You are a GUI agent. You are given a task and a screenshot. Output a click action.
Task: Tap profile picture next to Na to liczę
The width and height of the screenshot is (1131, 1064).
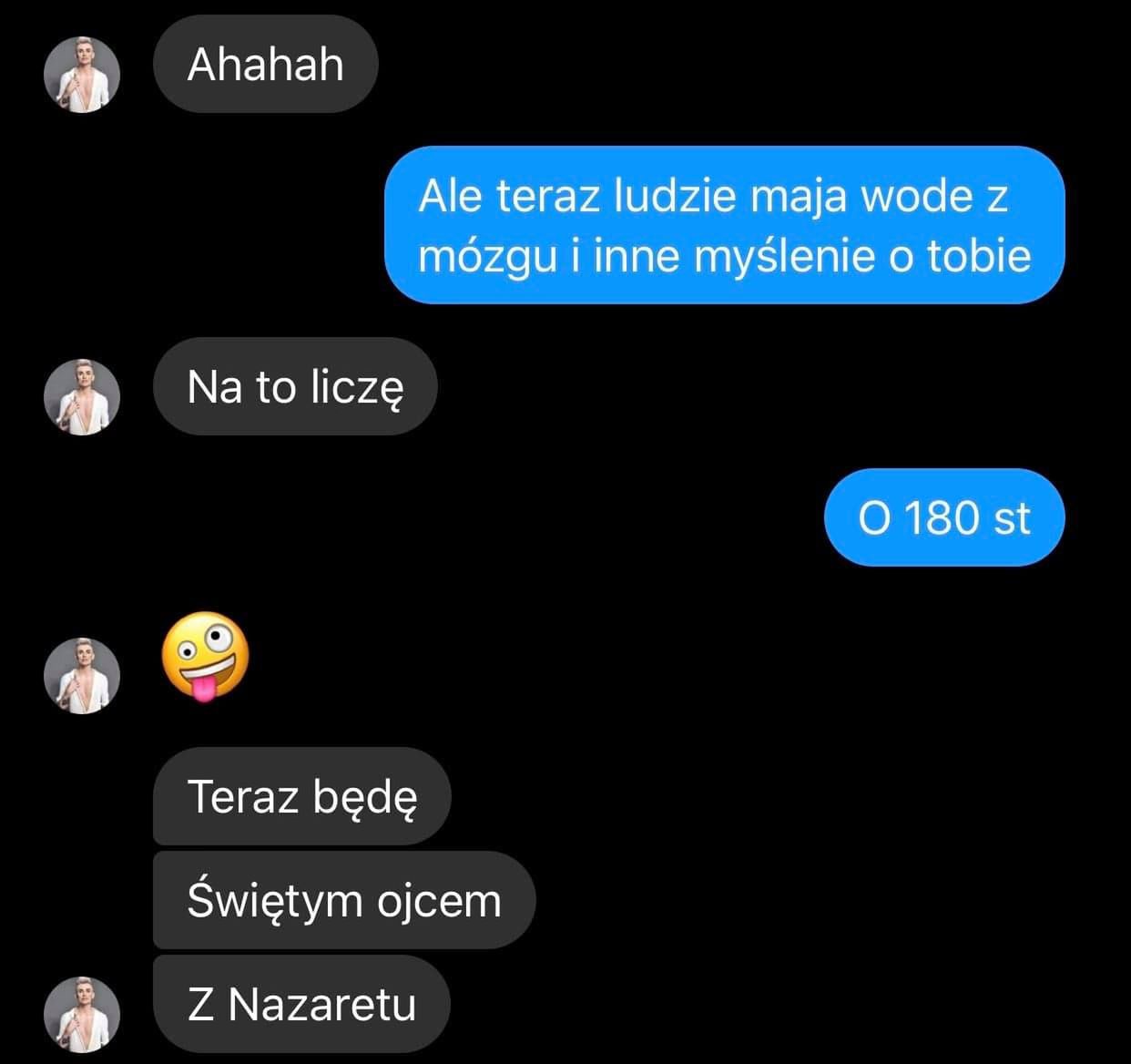[x=82, y=397]
